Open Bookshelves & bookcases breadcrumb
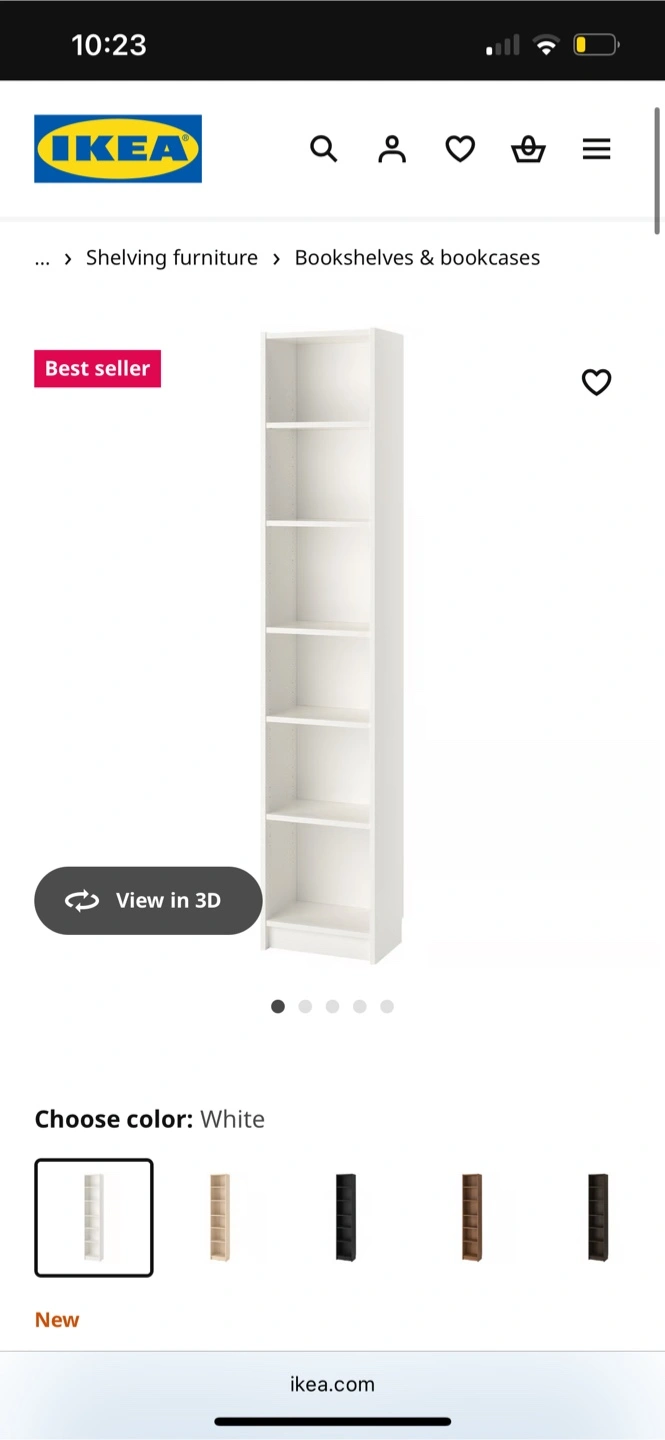Screen dimensions: 665x1440 tap(417, 258)
